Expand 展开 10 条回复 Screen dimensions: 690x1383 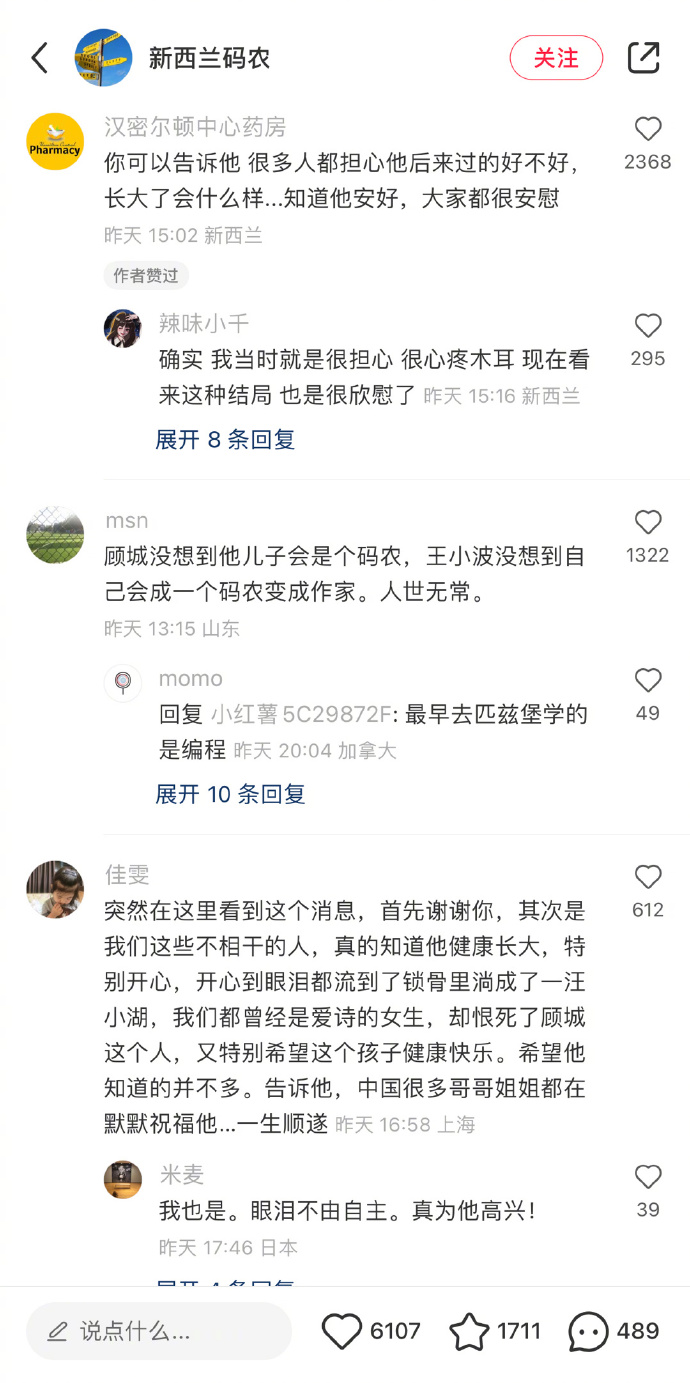pos(230,795)
